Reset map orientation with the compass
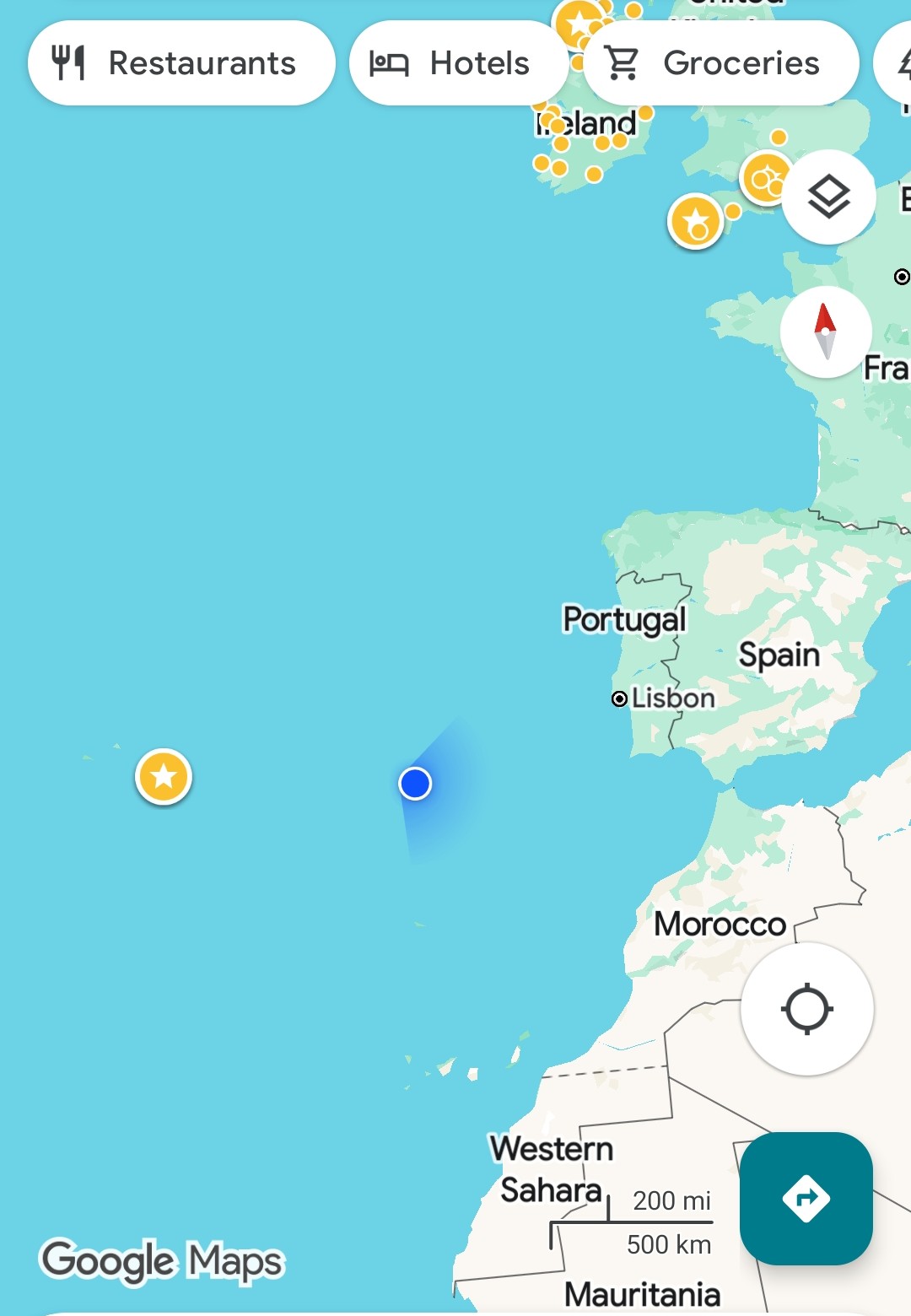 (825, 332)
